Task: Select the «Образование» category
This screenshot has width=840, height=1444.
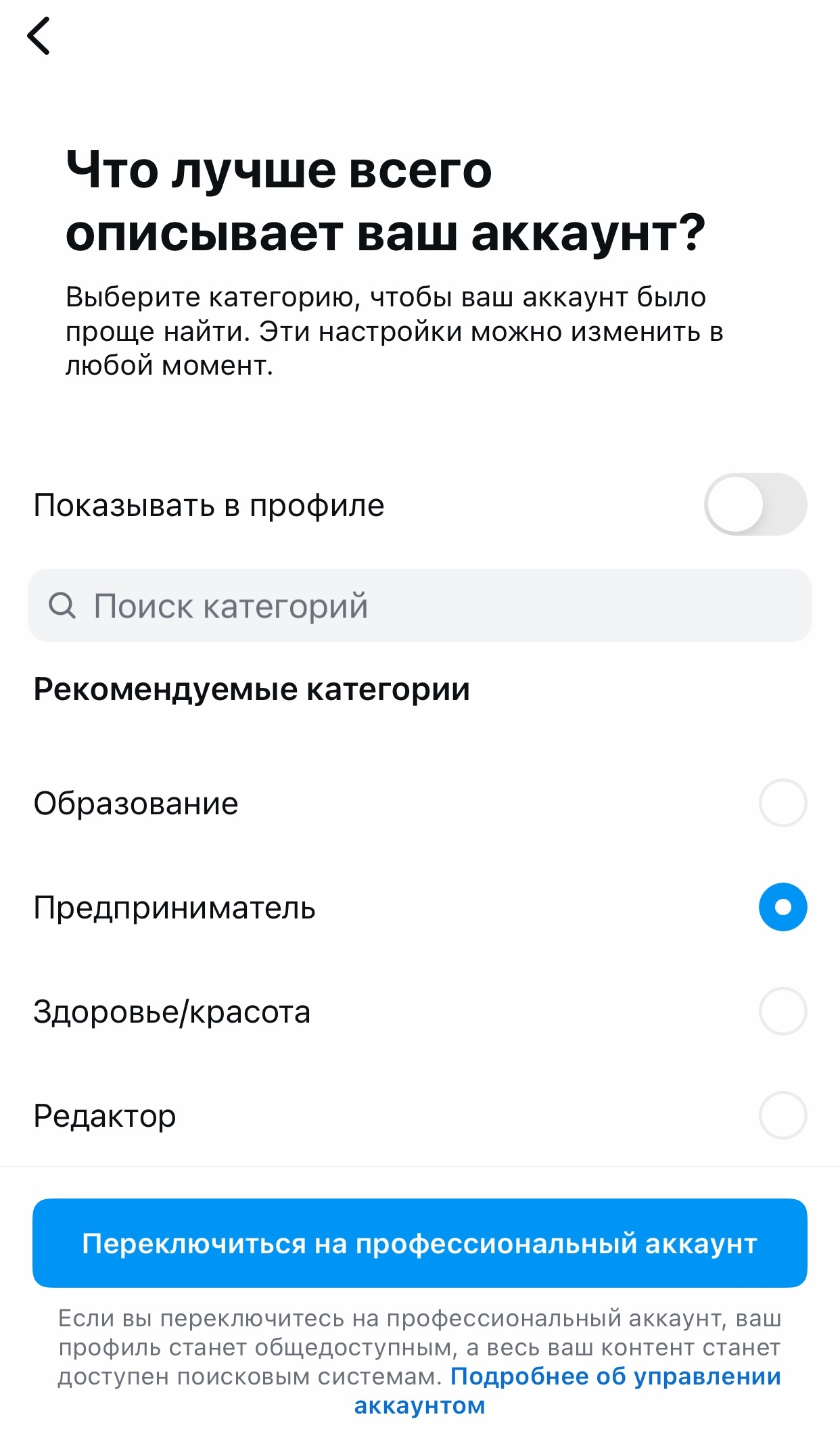Action: tap(783, 803)
